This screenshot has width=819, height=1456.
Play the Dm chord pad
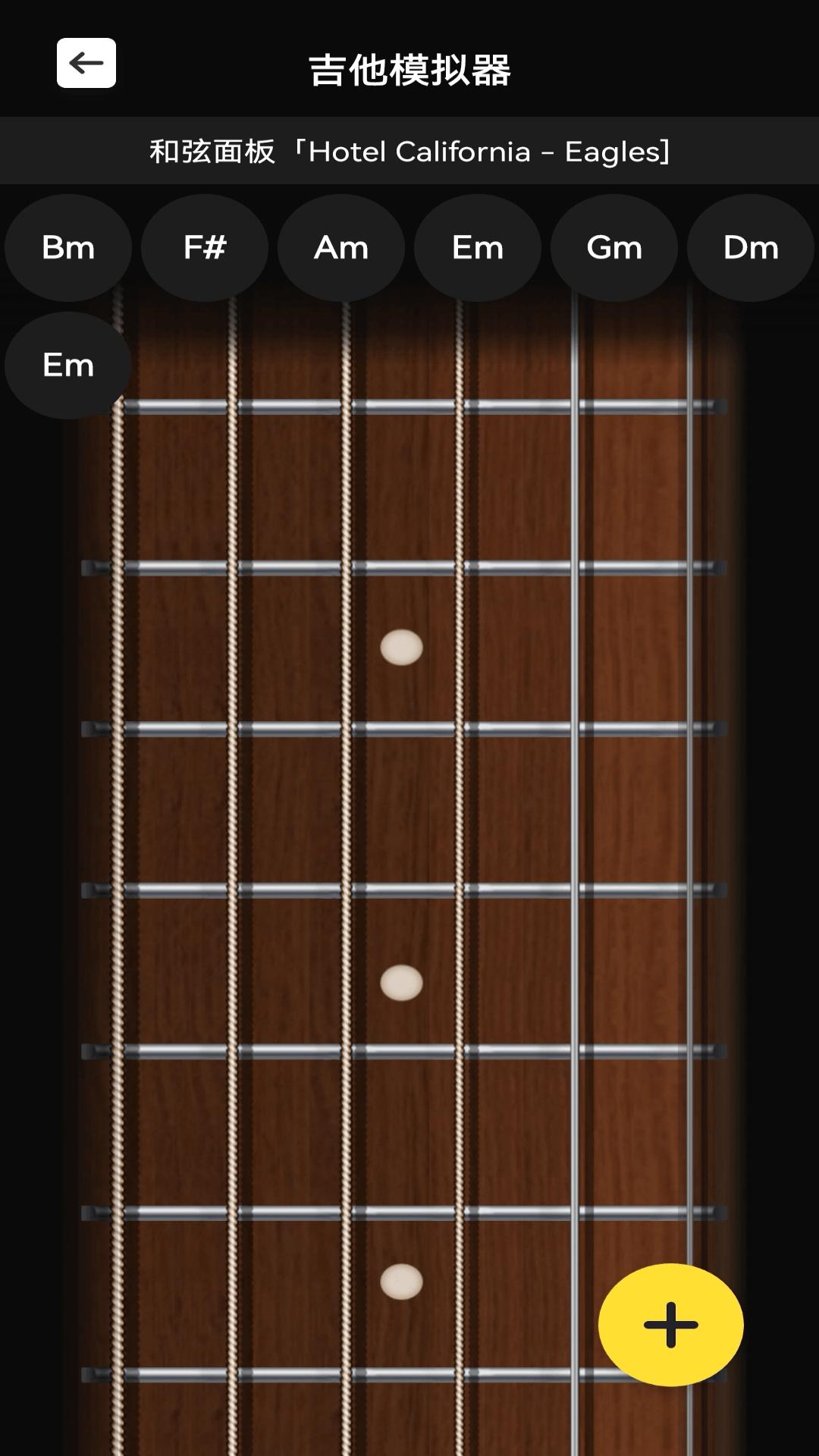coord(749,247)
